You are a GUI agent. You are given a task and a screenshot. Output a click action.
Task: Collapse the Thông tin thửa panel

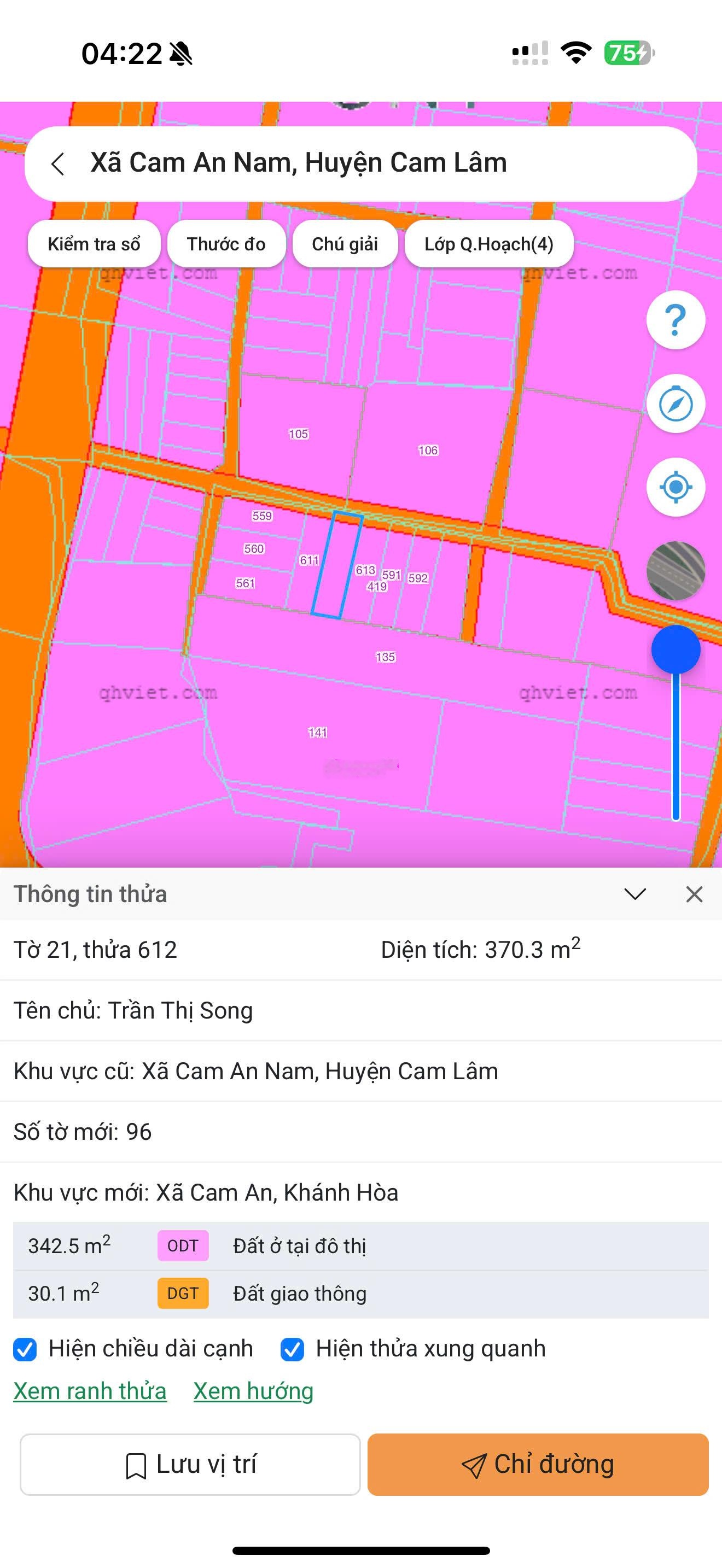pos(635,894)
